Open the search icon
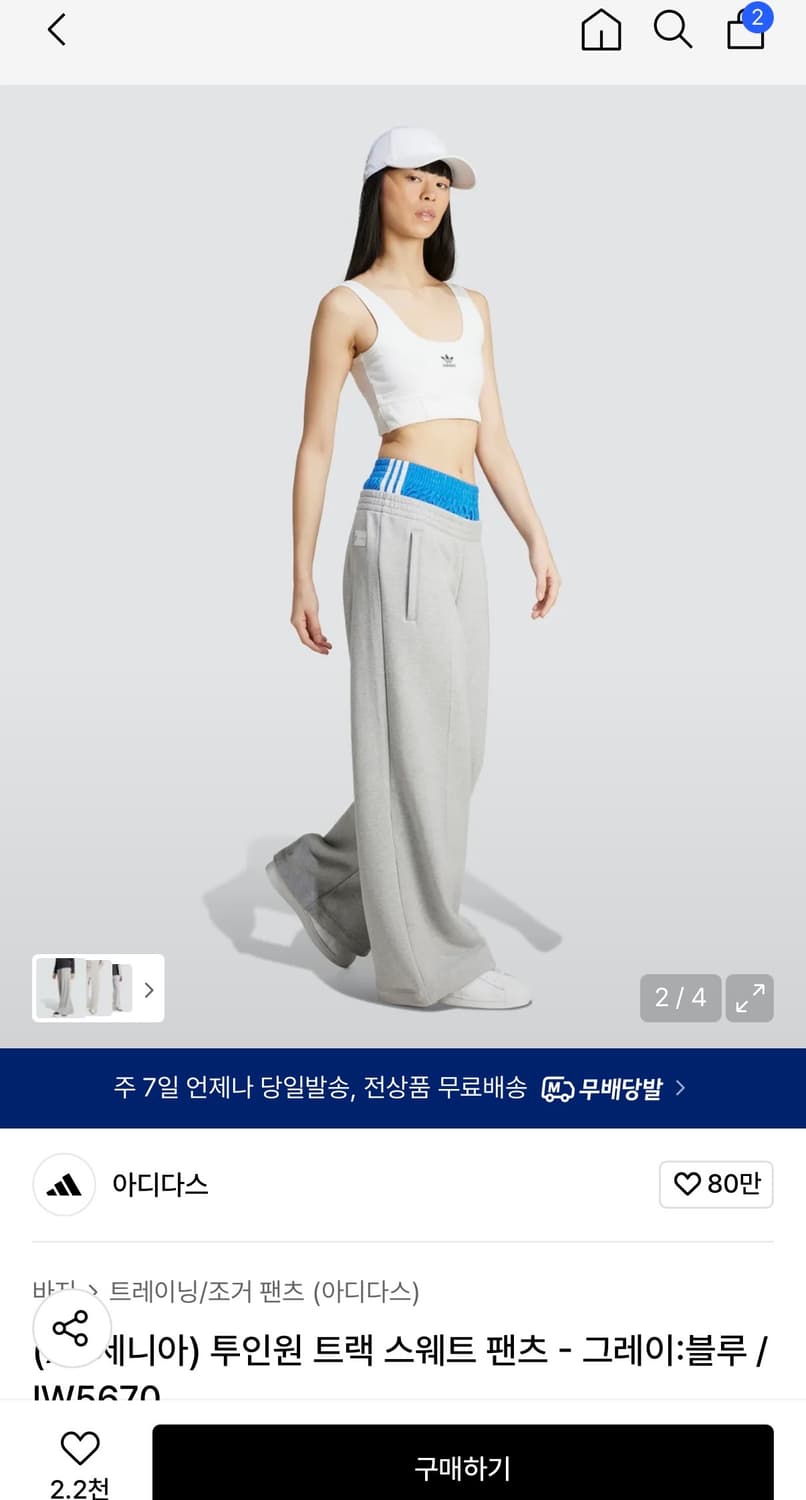806x1500 pixels. pos(673,30)
